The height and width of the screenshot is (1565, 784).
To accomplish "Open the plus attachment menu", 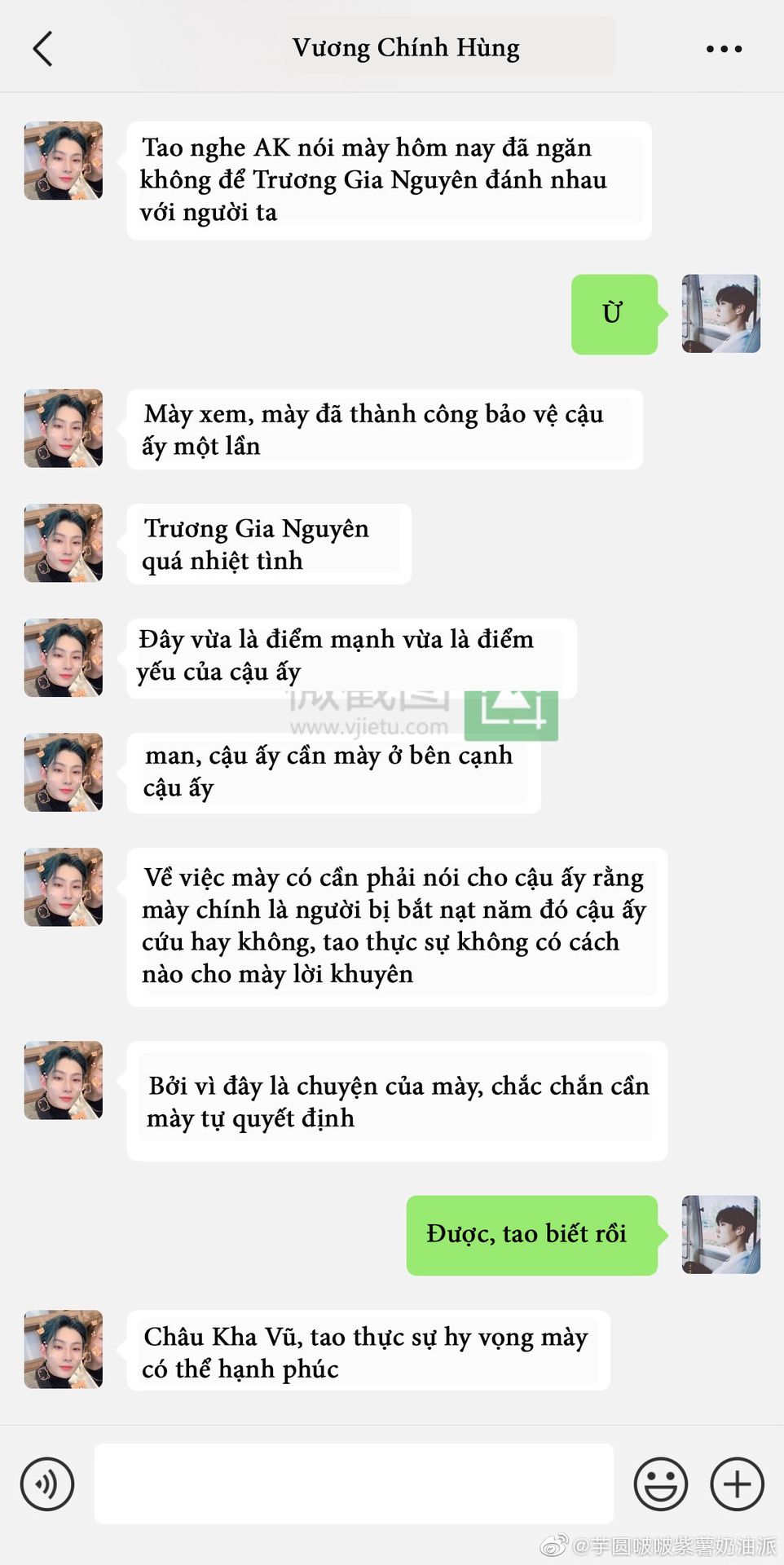I will [x=738, y=1483].
